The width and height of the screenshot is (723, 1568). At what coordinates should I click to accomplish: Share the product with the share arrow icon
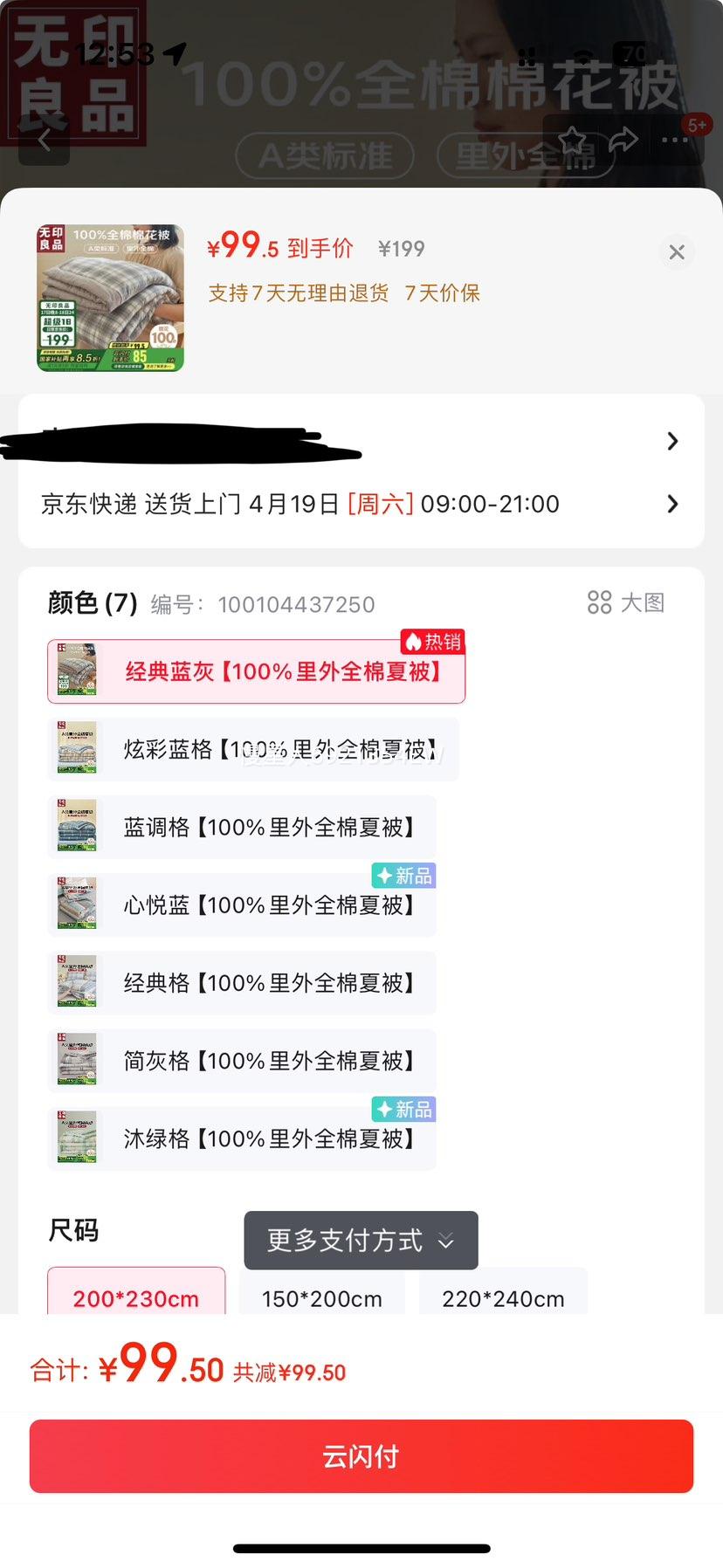point(624,140)
